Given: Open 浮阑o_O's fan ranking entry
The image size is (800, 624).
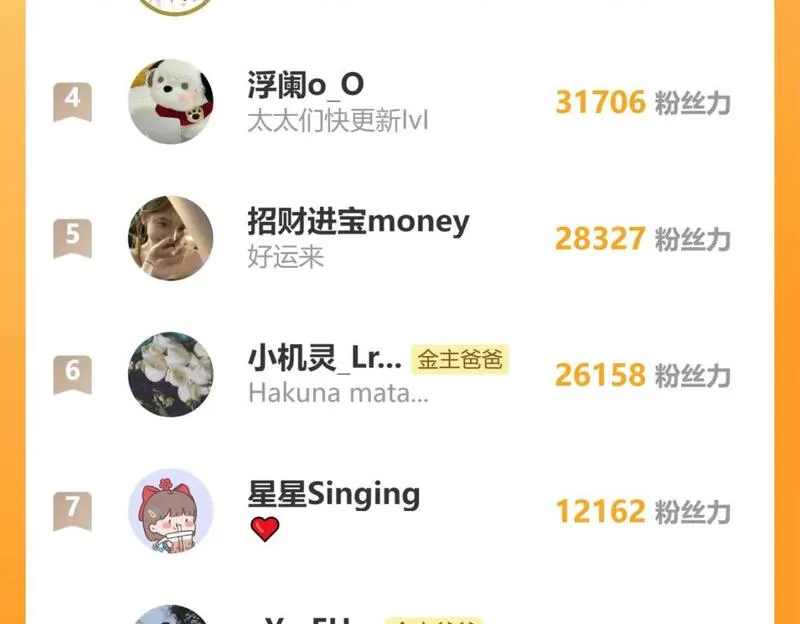Looking at the screenshot, I should (x=400, y=101).
